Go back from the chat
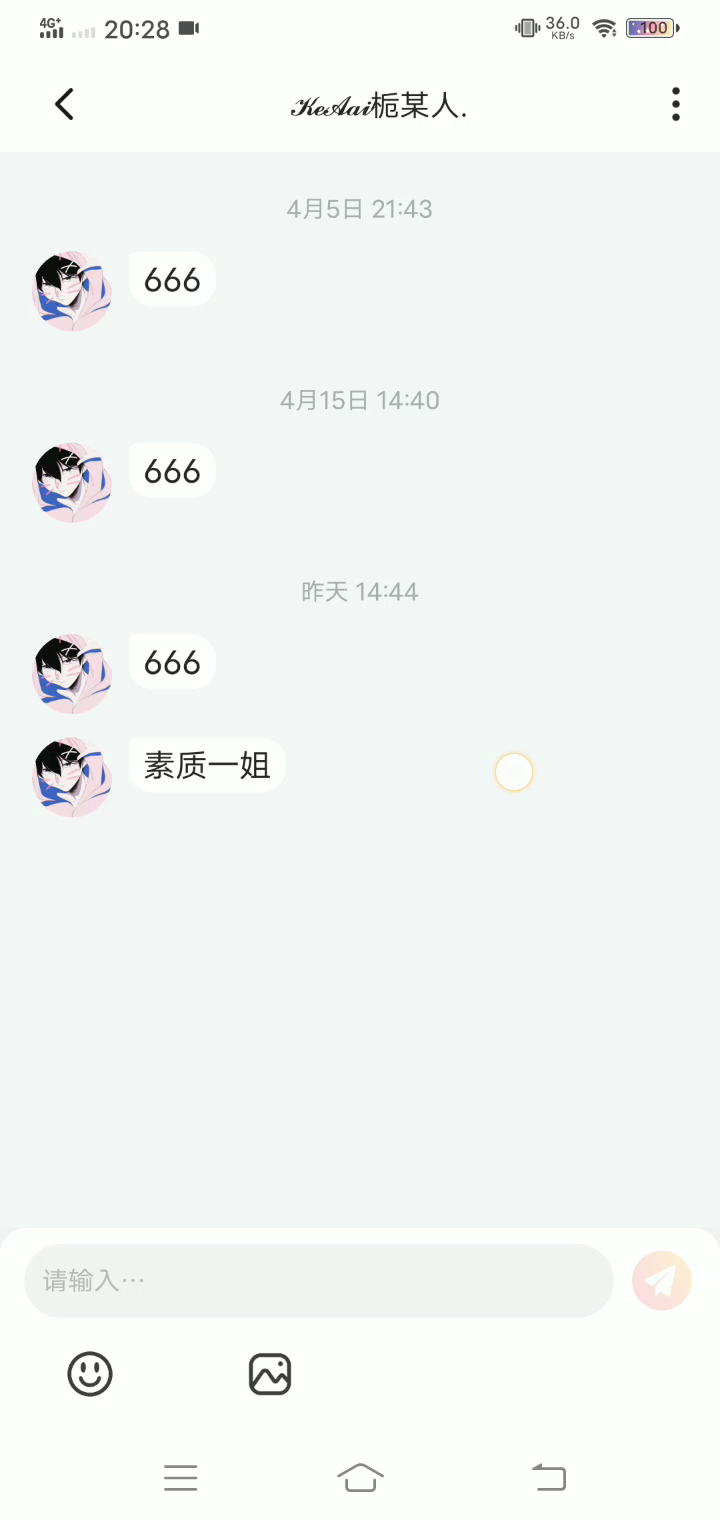 65,104
